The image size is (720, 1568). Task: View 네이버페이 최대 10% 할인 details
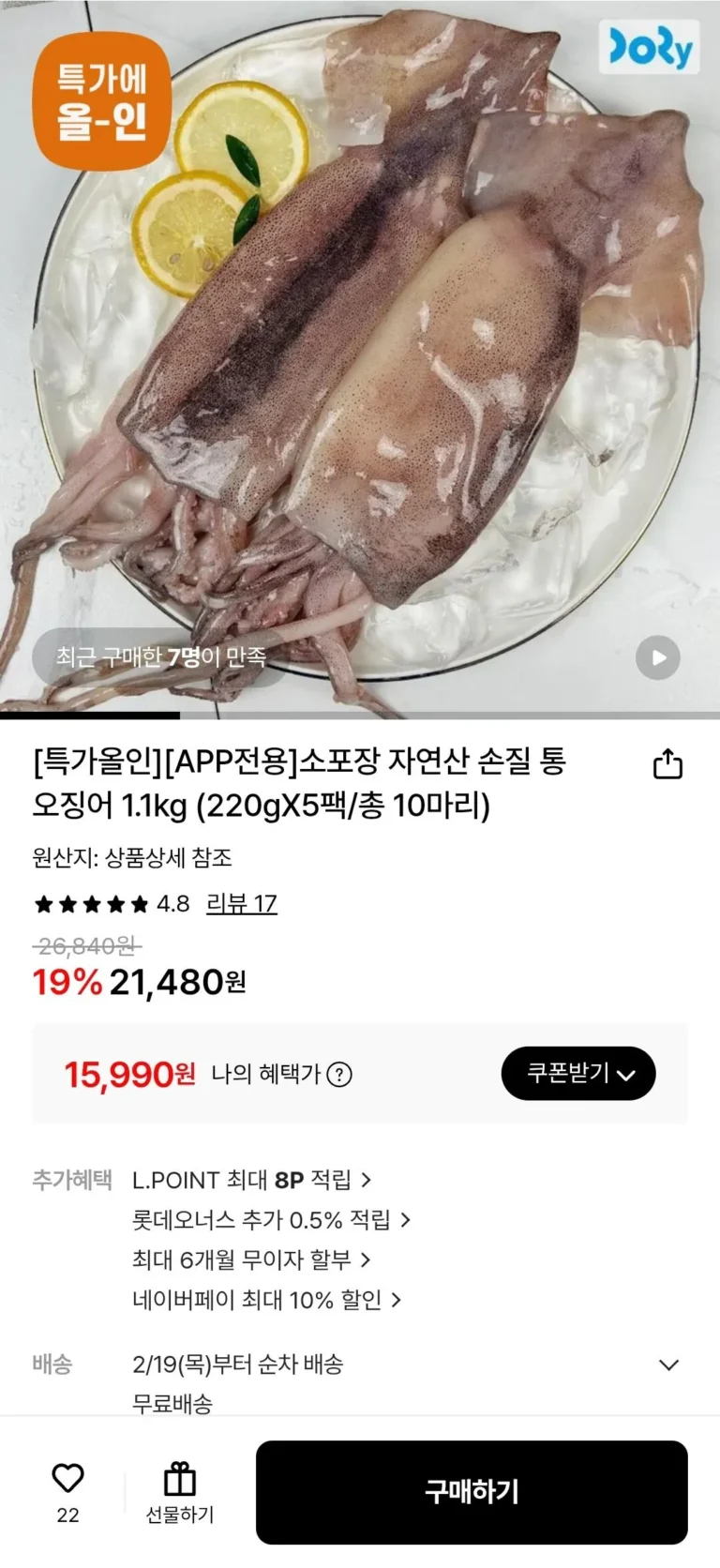tap(266, 1300)
